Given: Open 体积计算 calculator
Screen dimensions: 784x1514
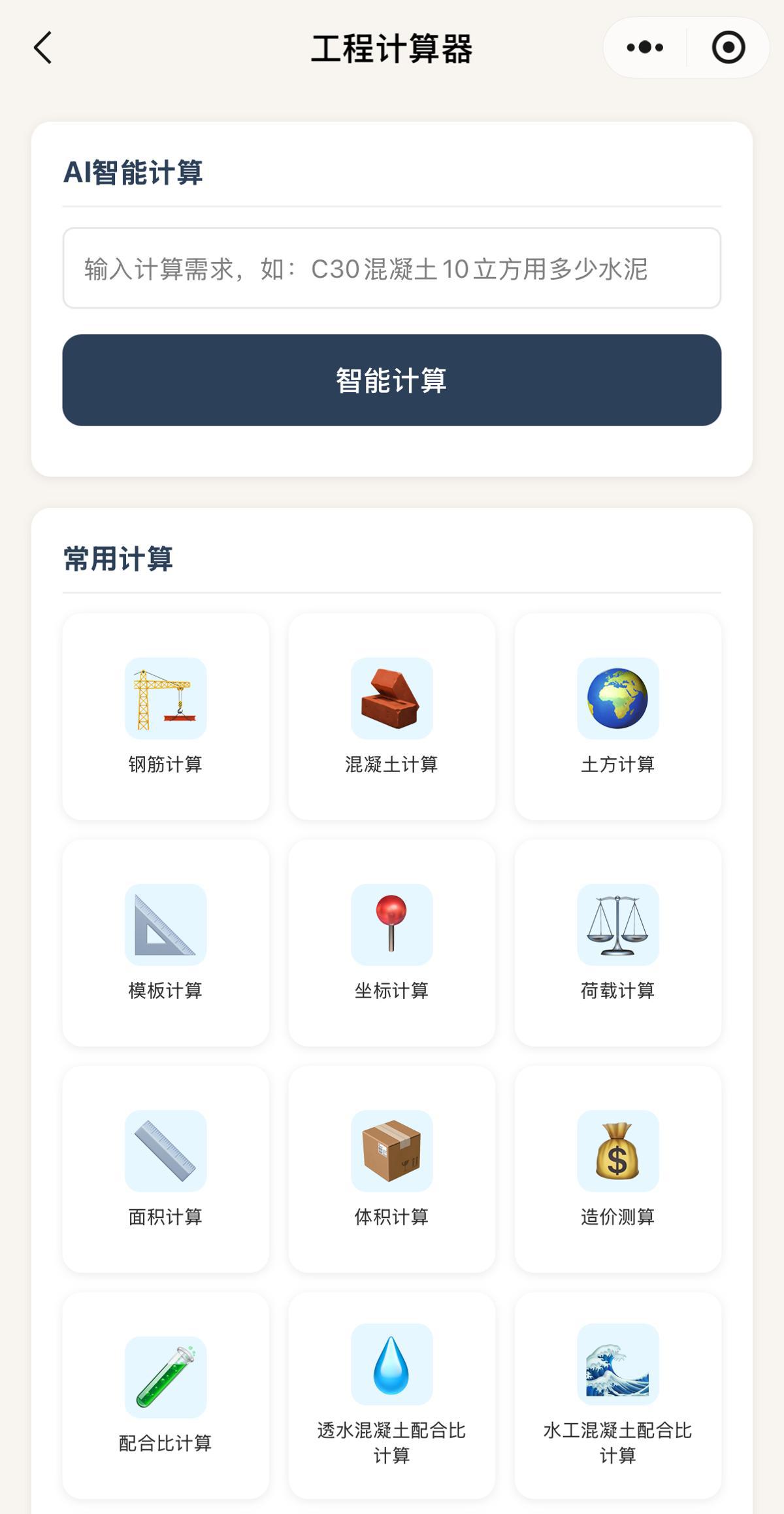Looking at the screenshot, I should point(392,1169).
